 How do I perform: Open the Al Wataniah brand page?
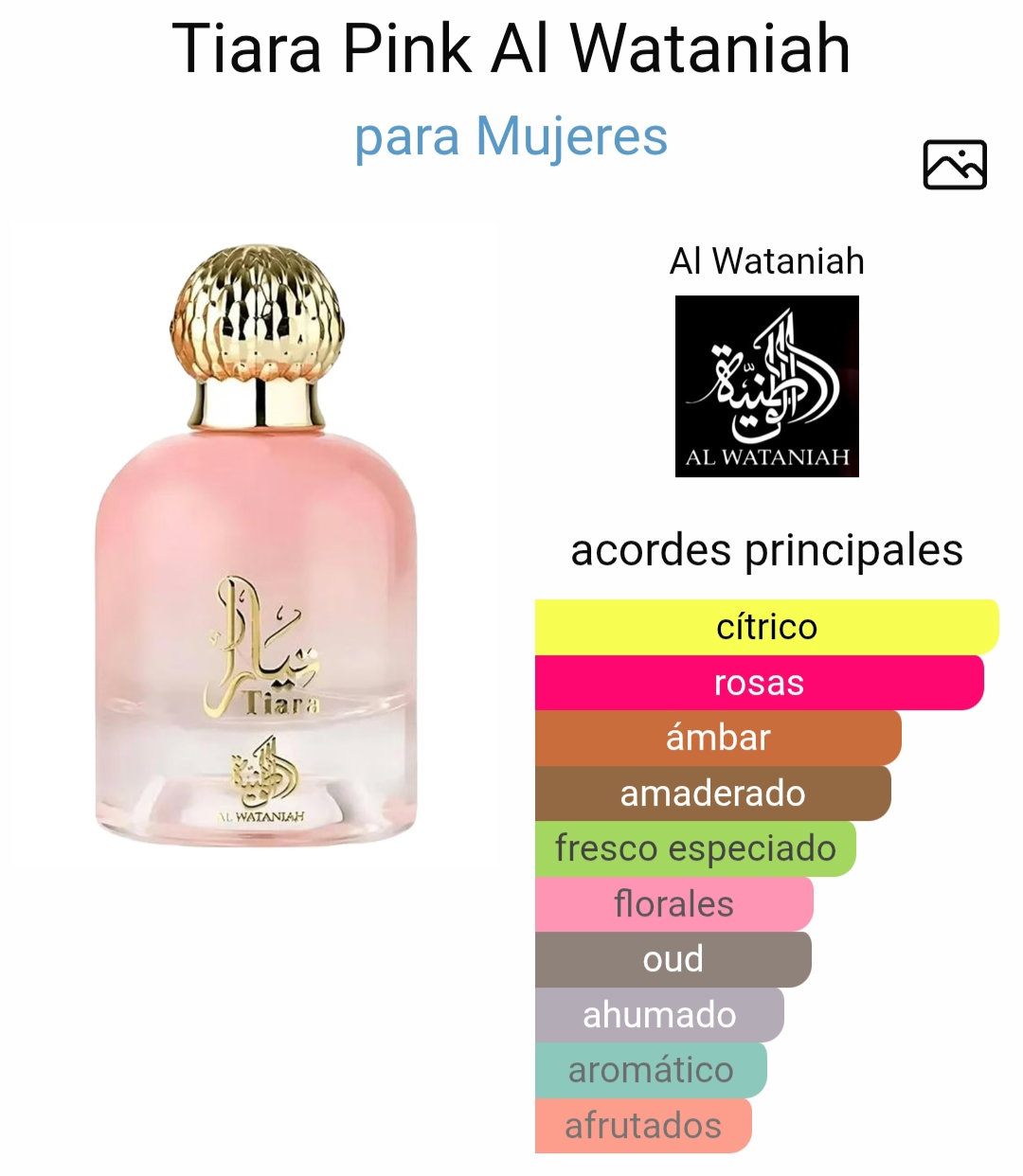[766, 385]
